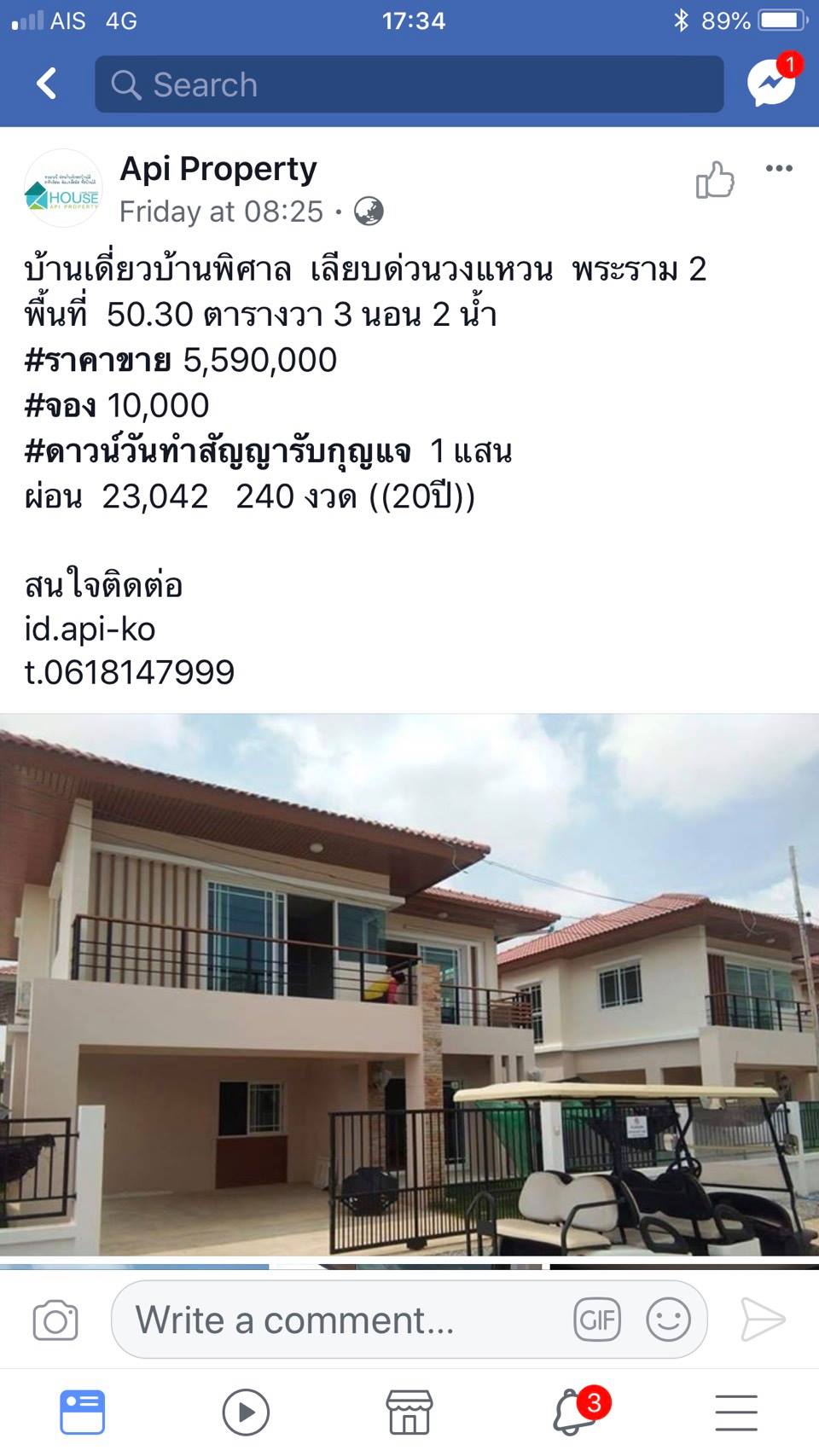The height and width of the screenshot is (1456, 819).
Task: Add a GIF to the comment
Action: click(597, 1320)
